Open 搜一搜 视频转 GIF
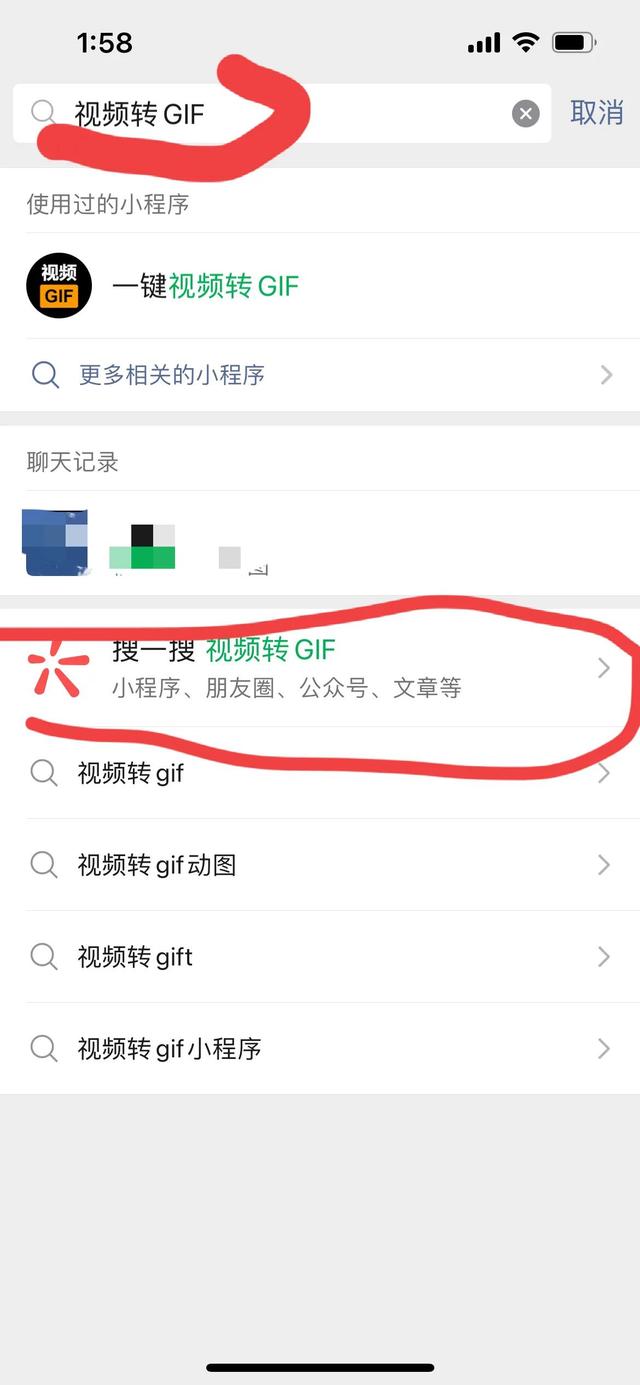 320,668
